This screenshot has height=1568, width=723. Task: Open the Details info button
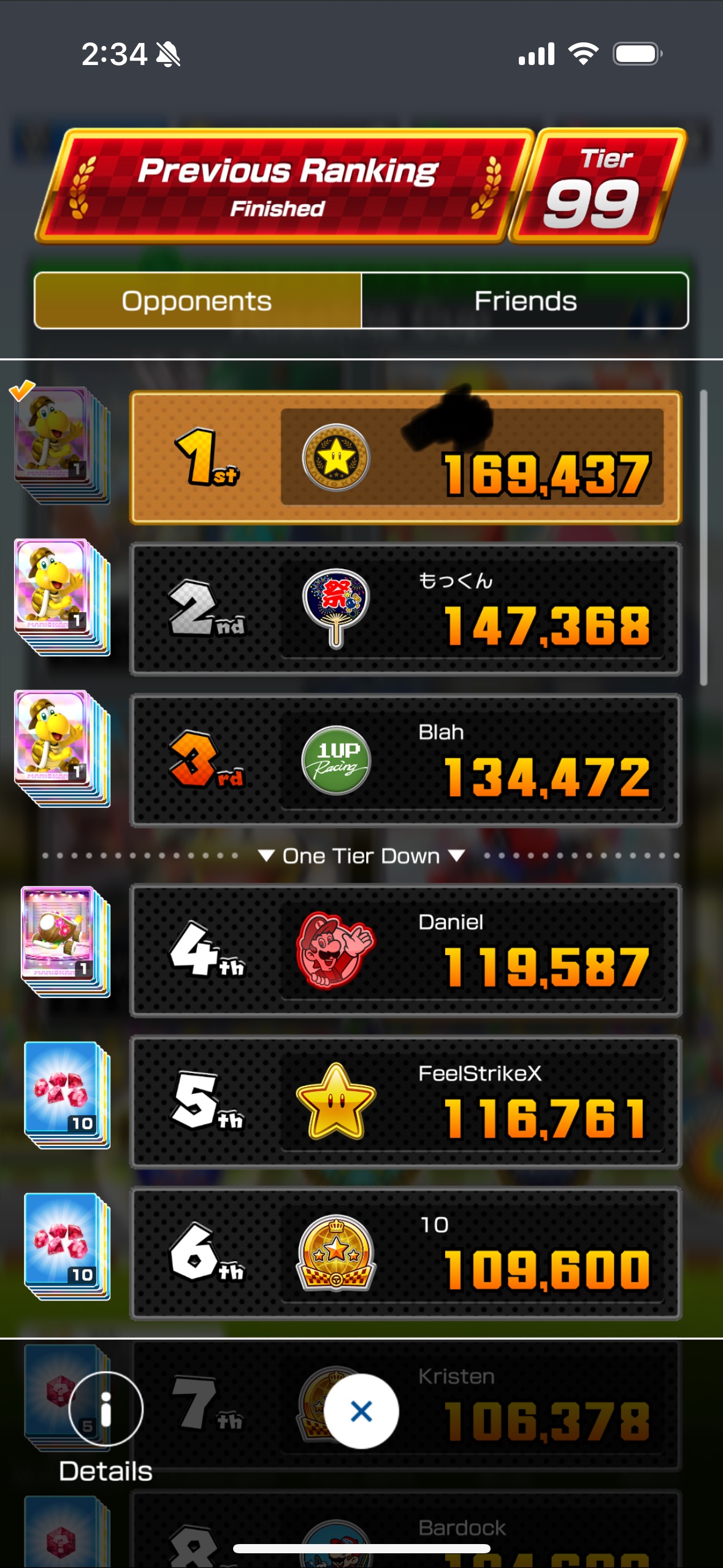[105, 1410]
